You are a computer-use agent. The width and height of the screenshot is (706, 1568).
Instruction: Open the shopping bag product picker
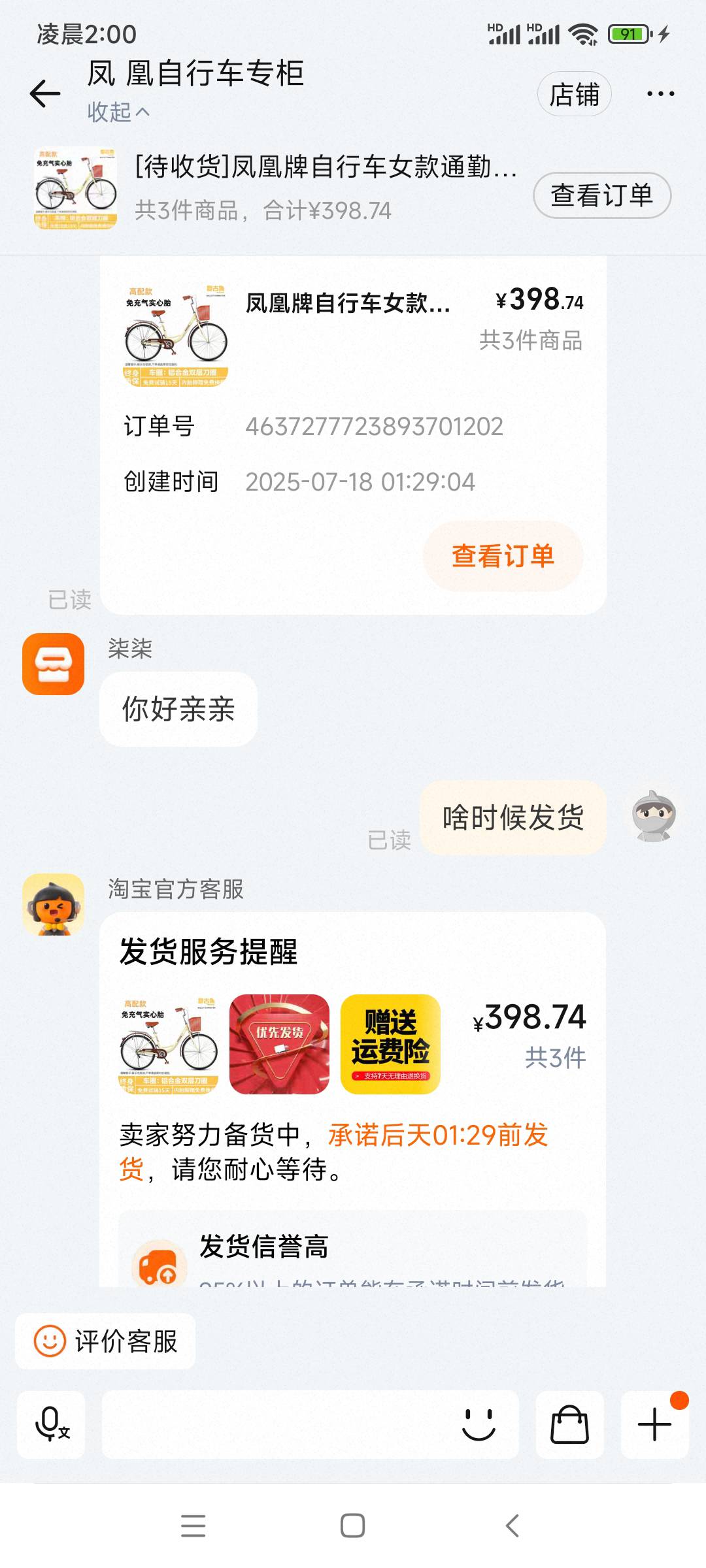[569, 1424]
